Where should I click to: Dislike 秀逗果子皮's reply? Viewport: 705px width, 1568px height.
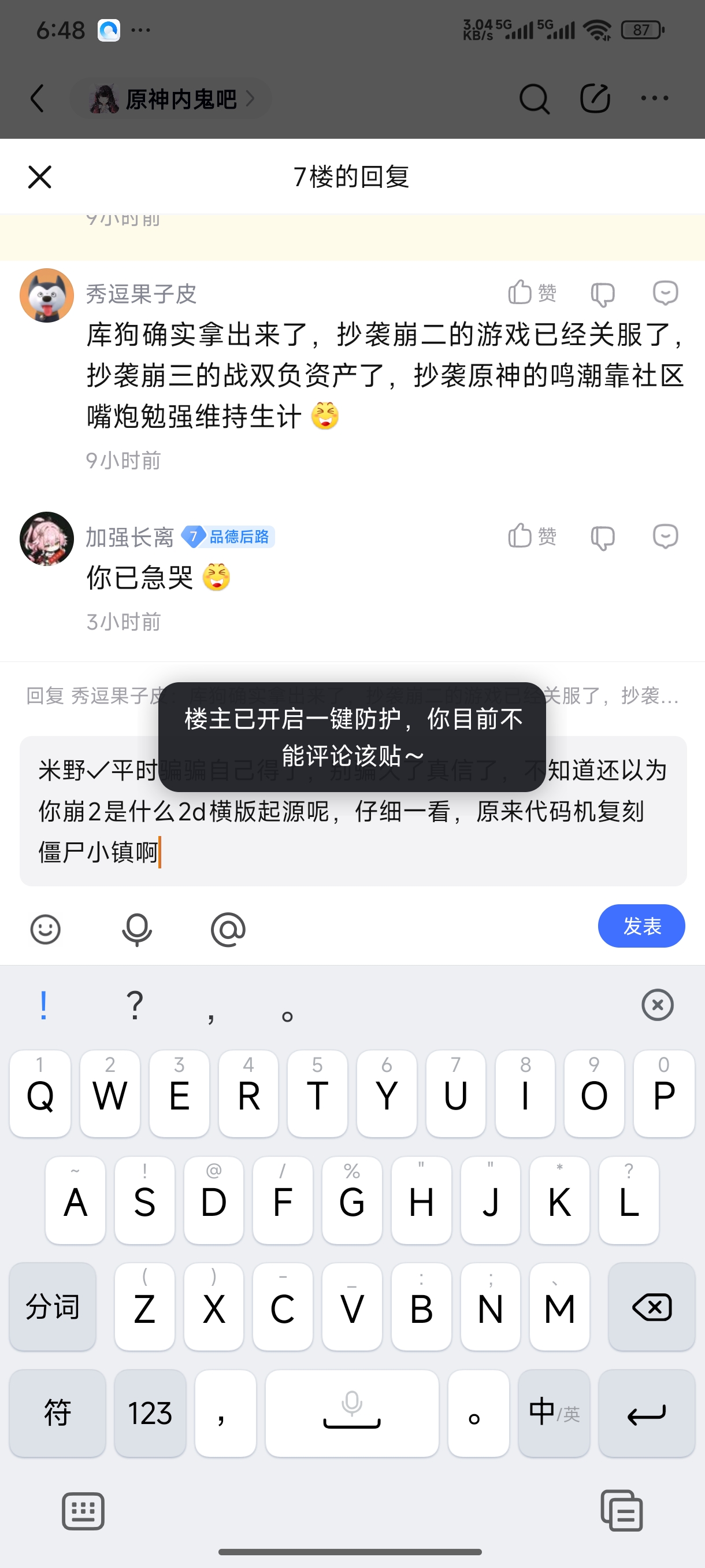click(x=602, y=294)
